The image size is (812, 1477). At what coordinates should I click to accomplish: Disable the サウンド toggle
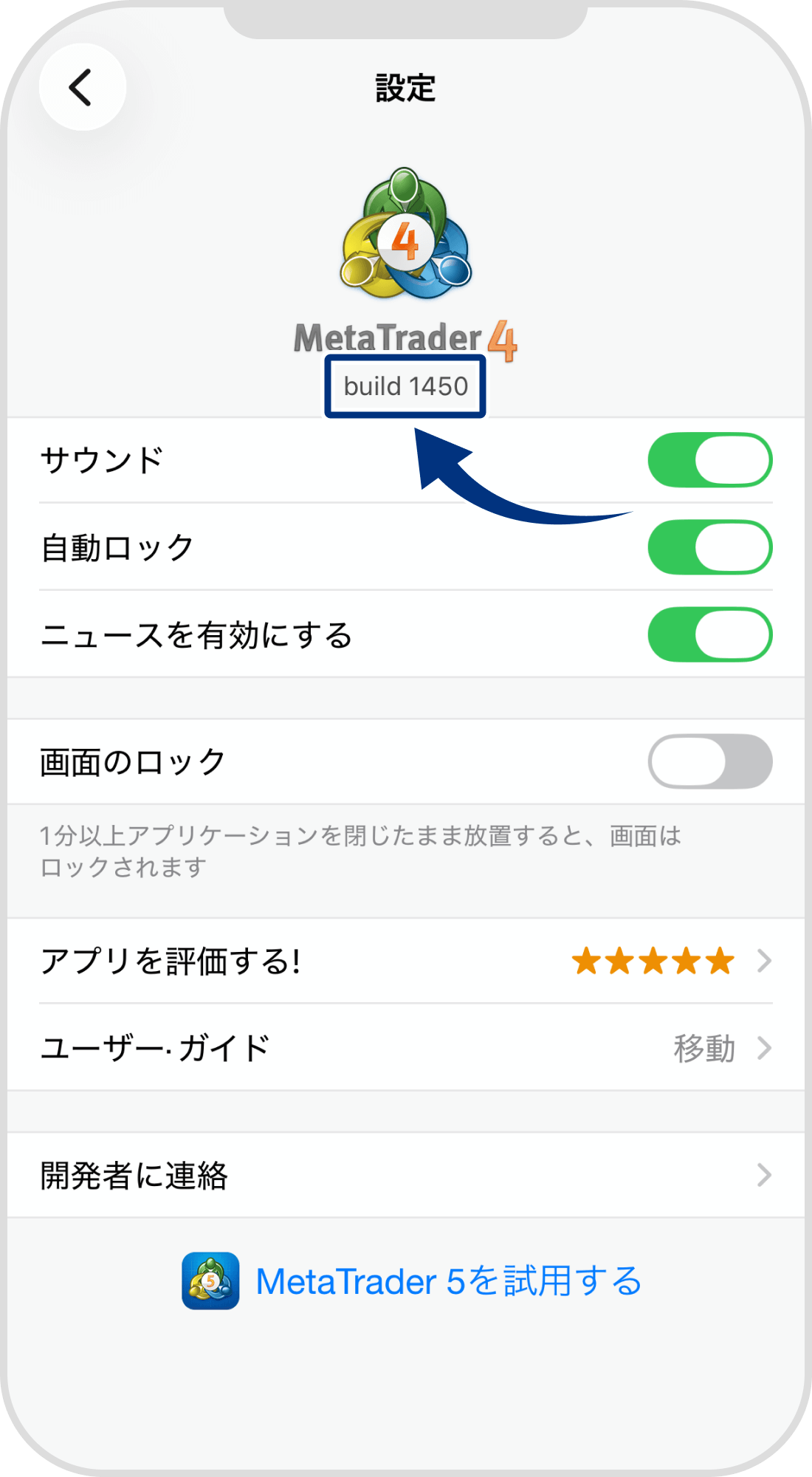click(x=709, y=459)
